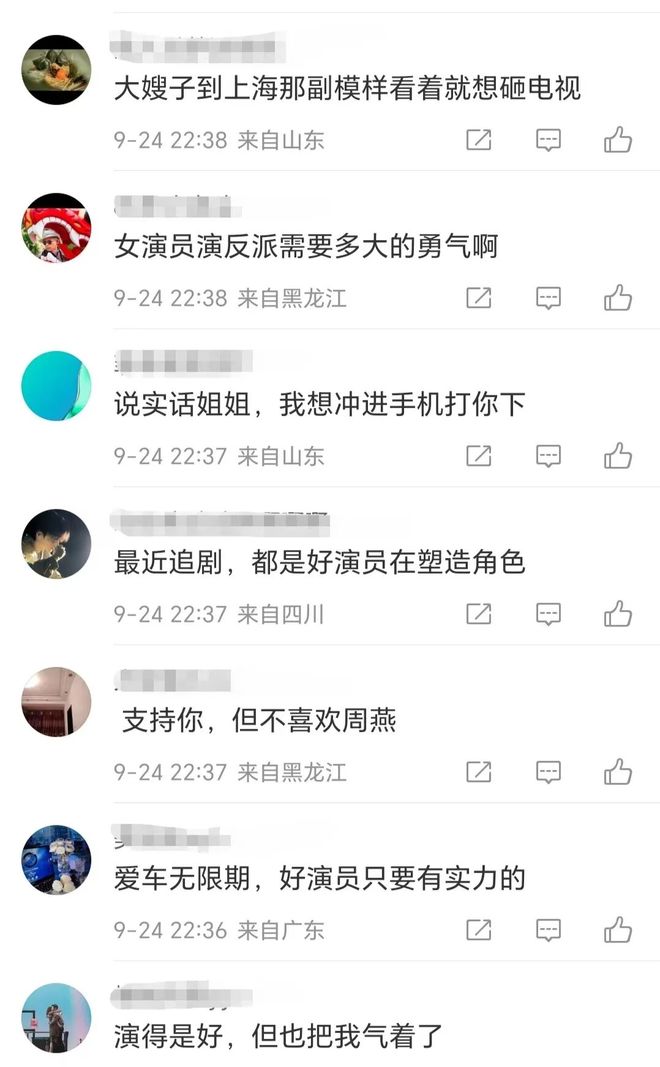Reply to the comment starting 最近追剧
The height and width of the screenshot is (1067, 660).
pyautogui.click(x=548, y=614)
